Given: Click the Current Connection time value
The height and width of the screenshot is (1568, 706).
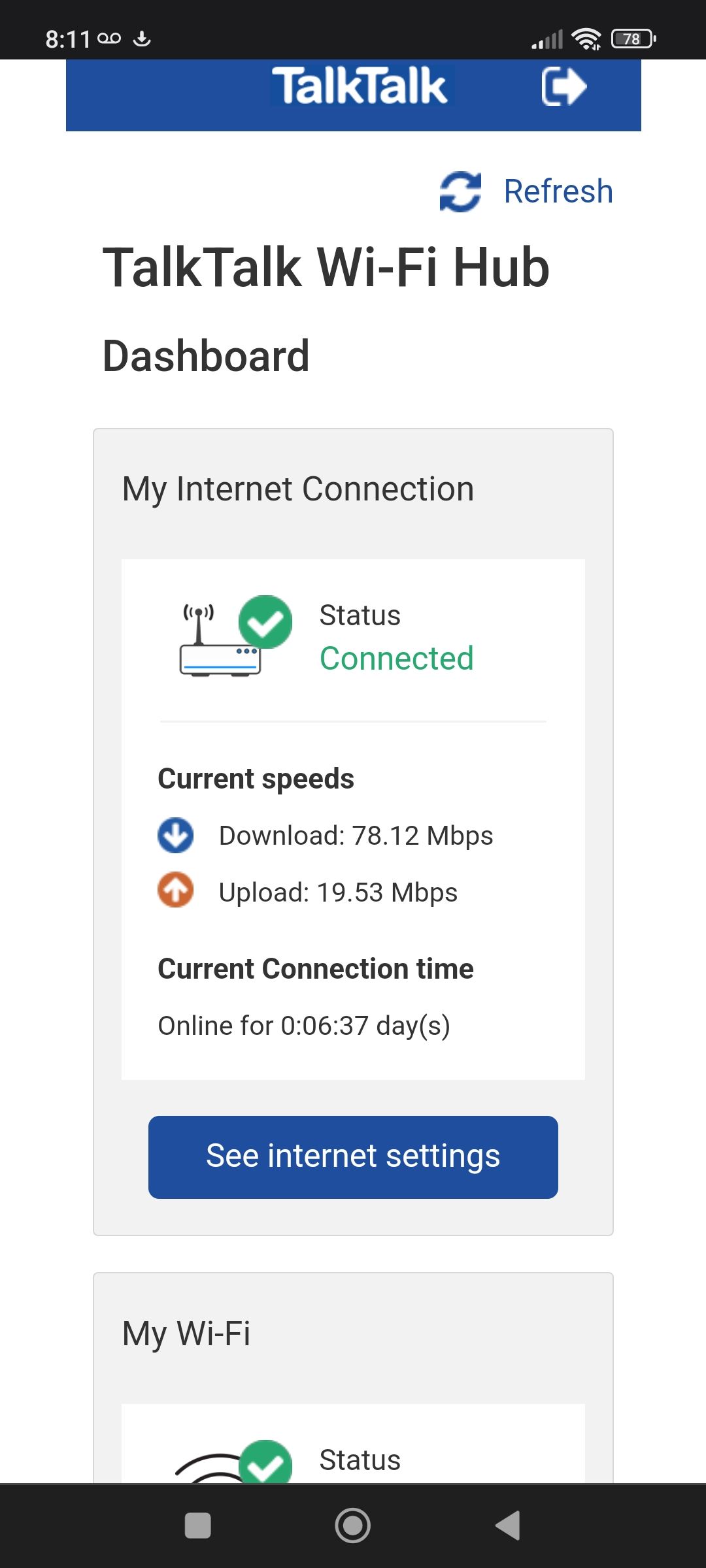Looking at the screenshot, I should 305,1024.
